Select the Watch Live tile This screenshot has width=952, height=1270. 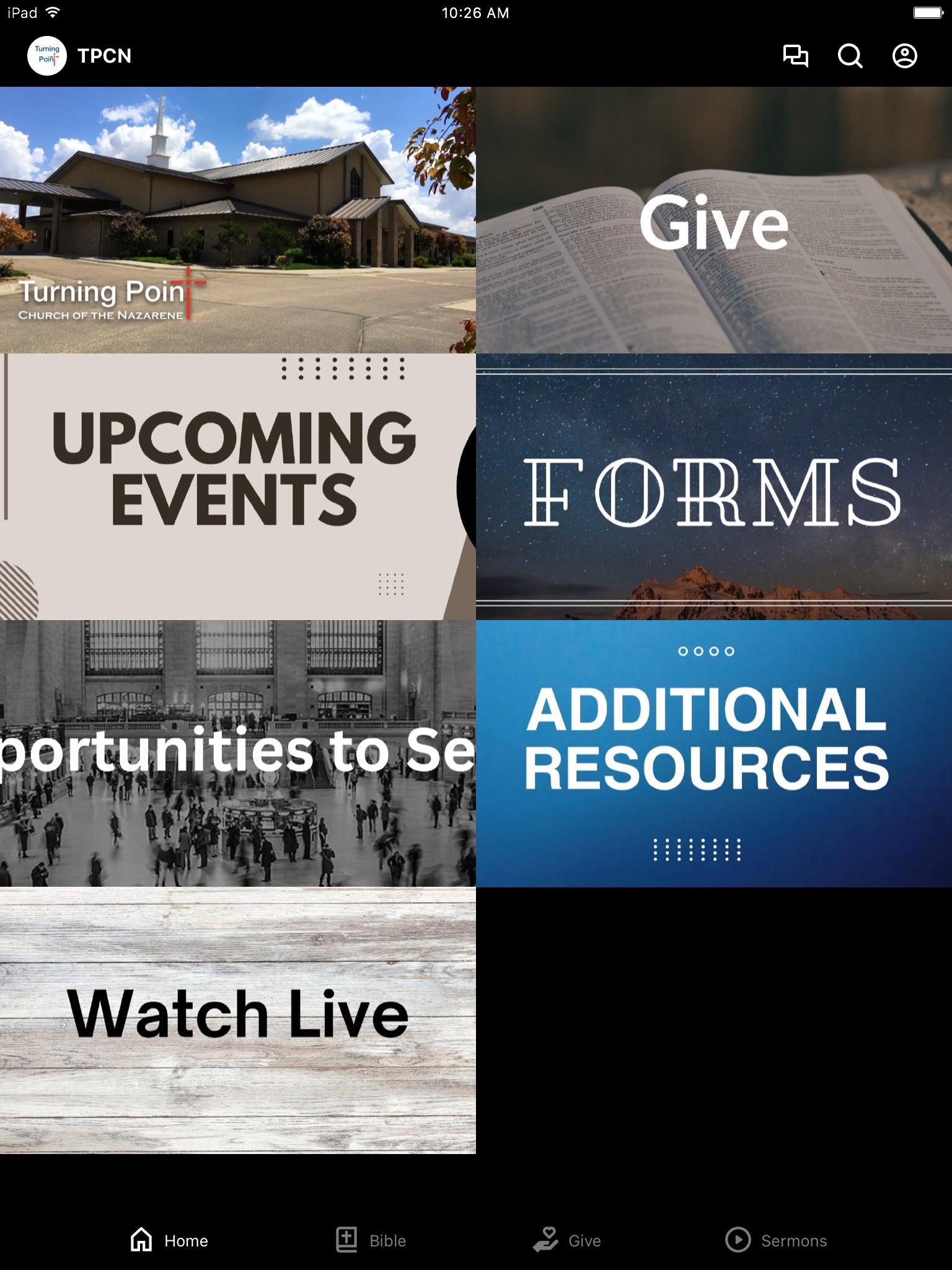[x=238, y=1020]
